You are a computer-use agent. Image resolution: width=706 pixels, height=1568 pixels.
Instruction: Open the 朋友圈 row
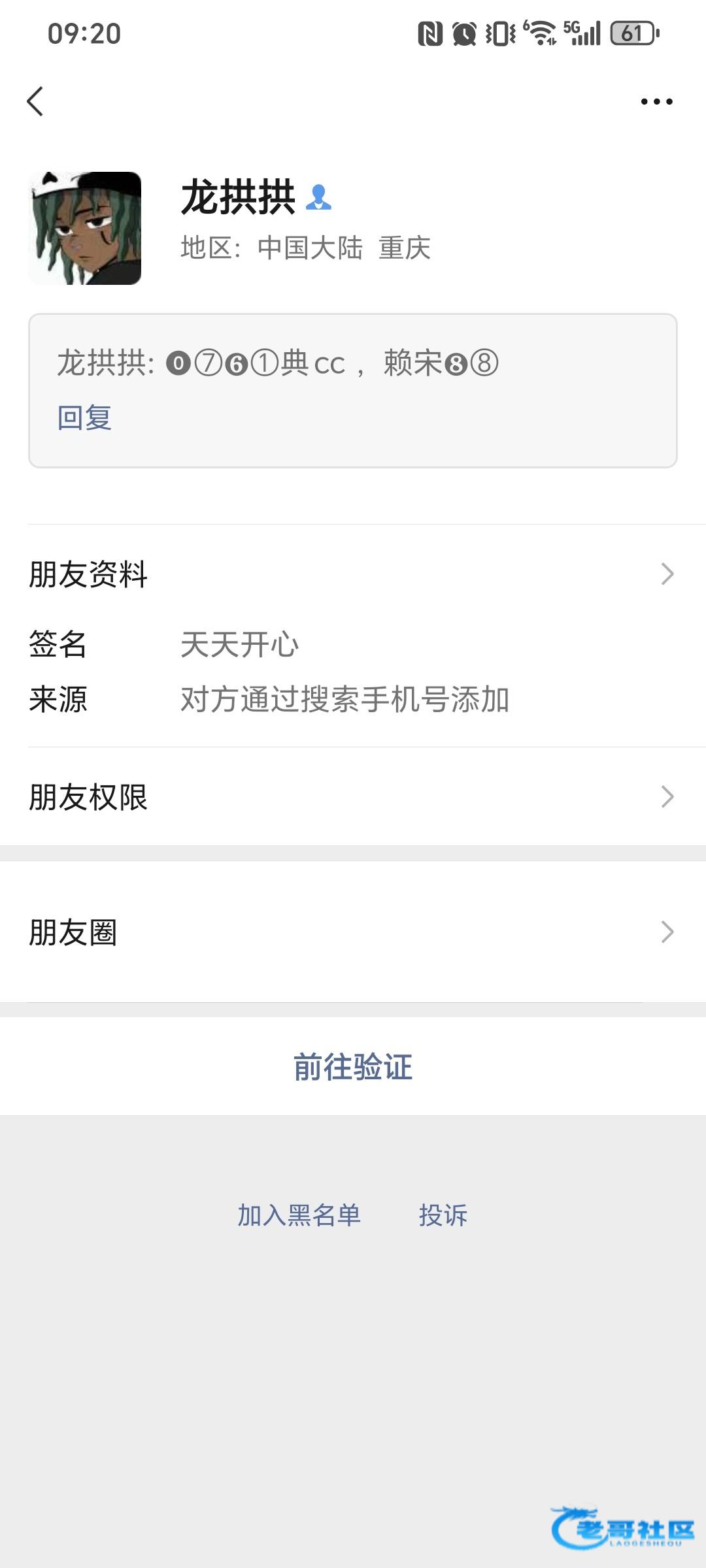point(353,932)
